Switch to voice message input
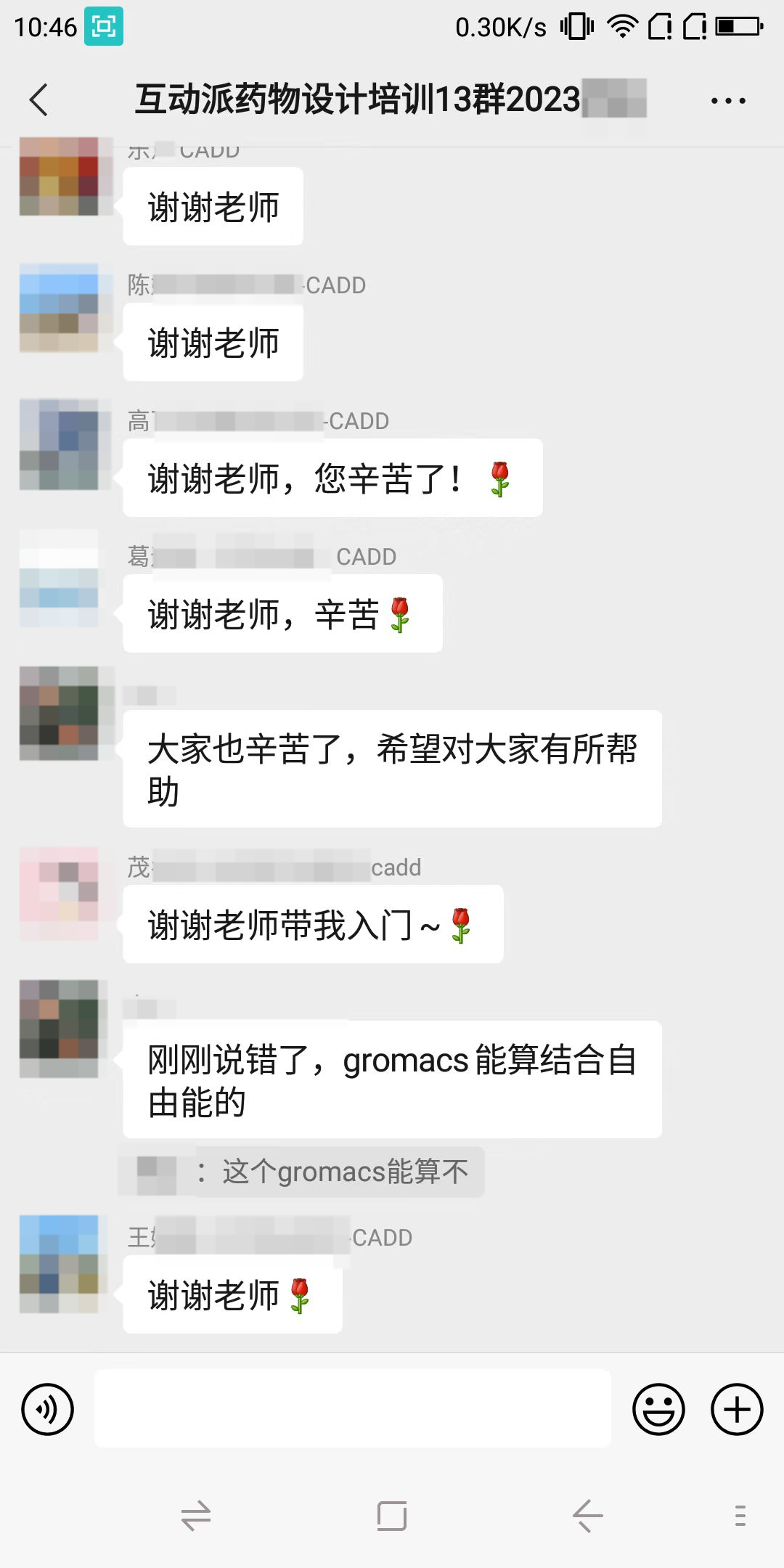This screenshot has height=1568, width=784. (48, 1410)
